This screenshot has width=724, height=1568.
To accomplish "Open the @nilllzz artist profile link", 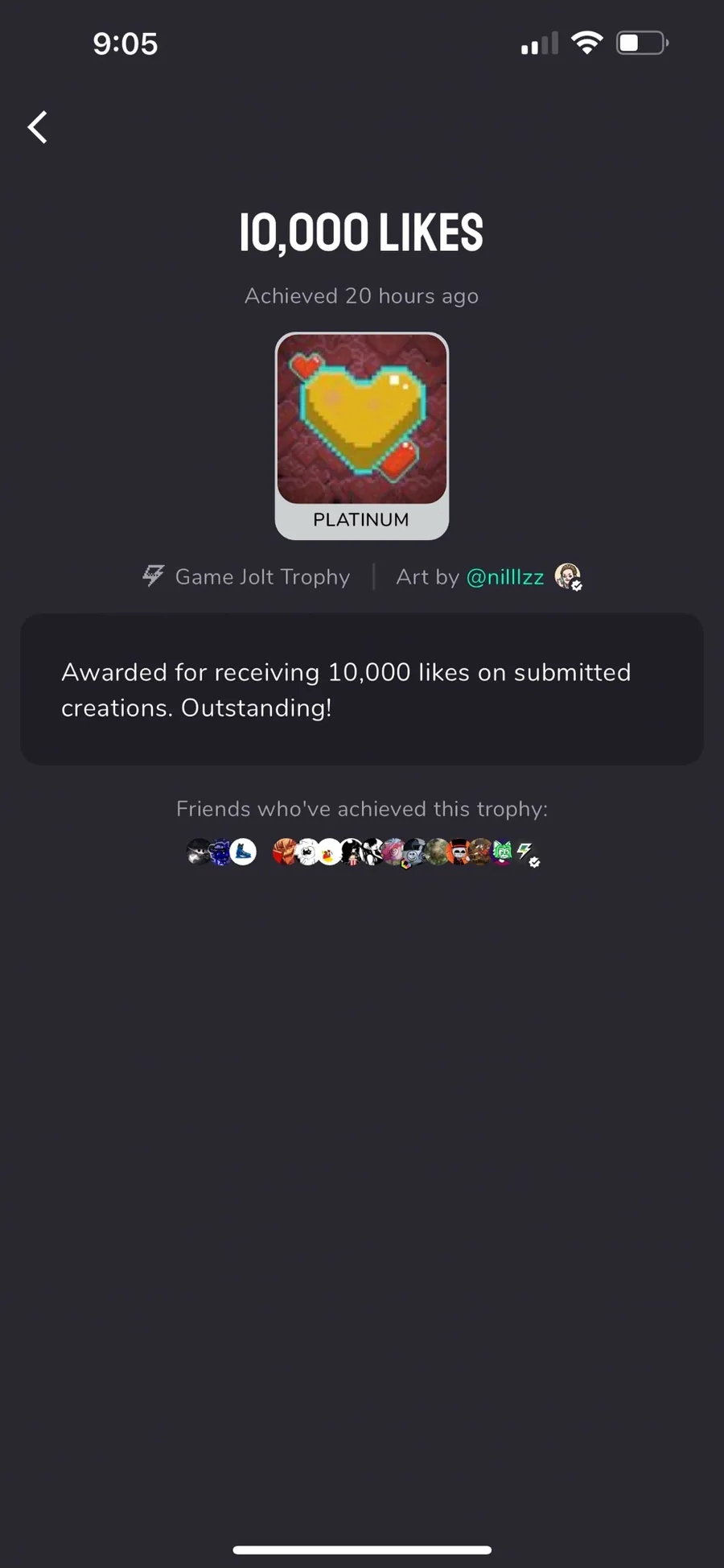I will [x=505, y=577].
